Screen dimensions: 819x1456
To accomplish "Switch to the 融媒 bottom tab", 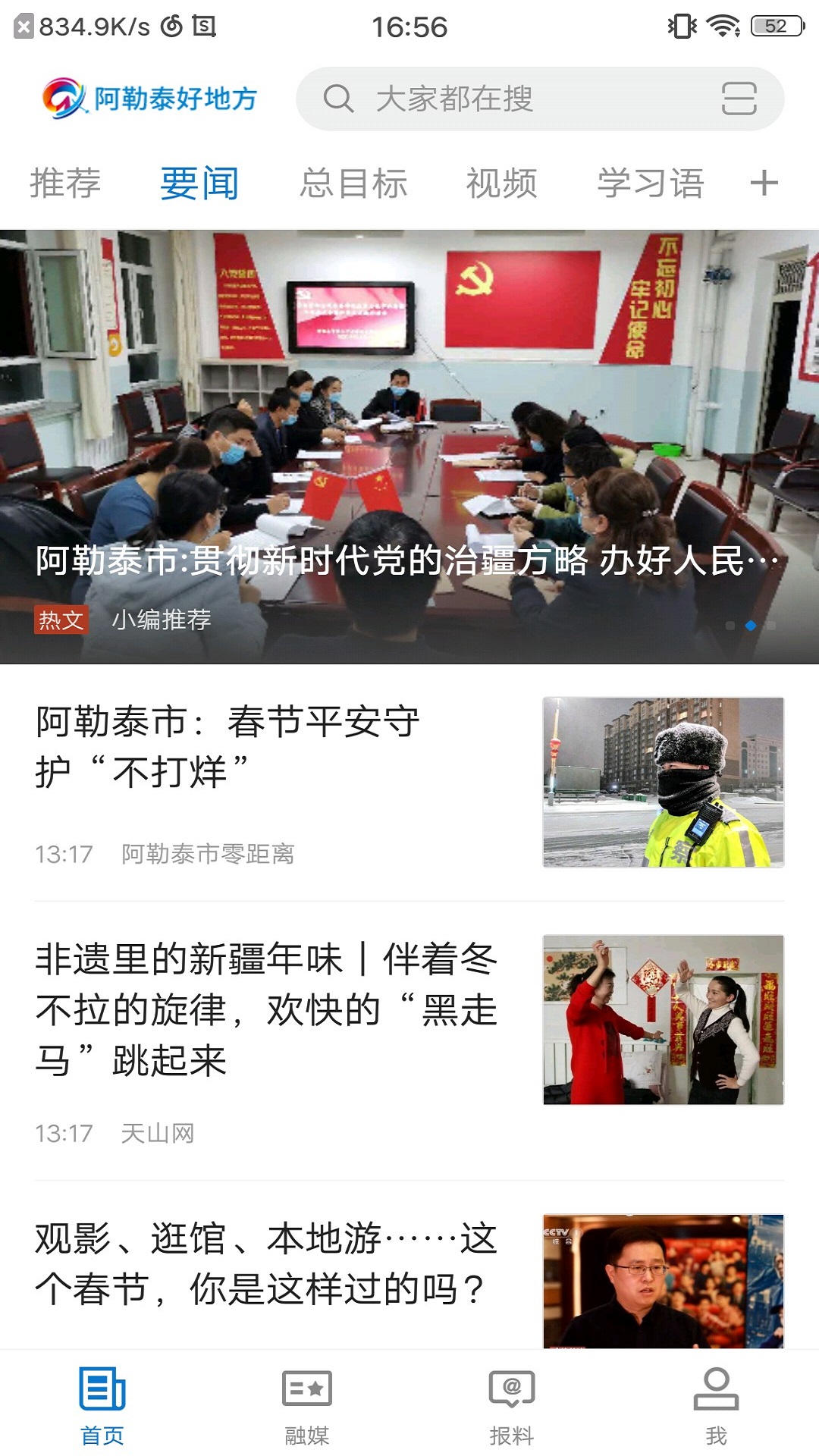I will click(x=307, y=1407).
